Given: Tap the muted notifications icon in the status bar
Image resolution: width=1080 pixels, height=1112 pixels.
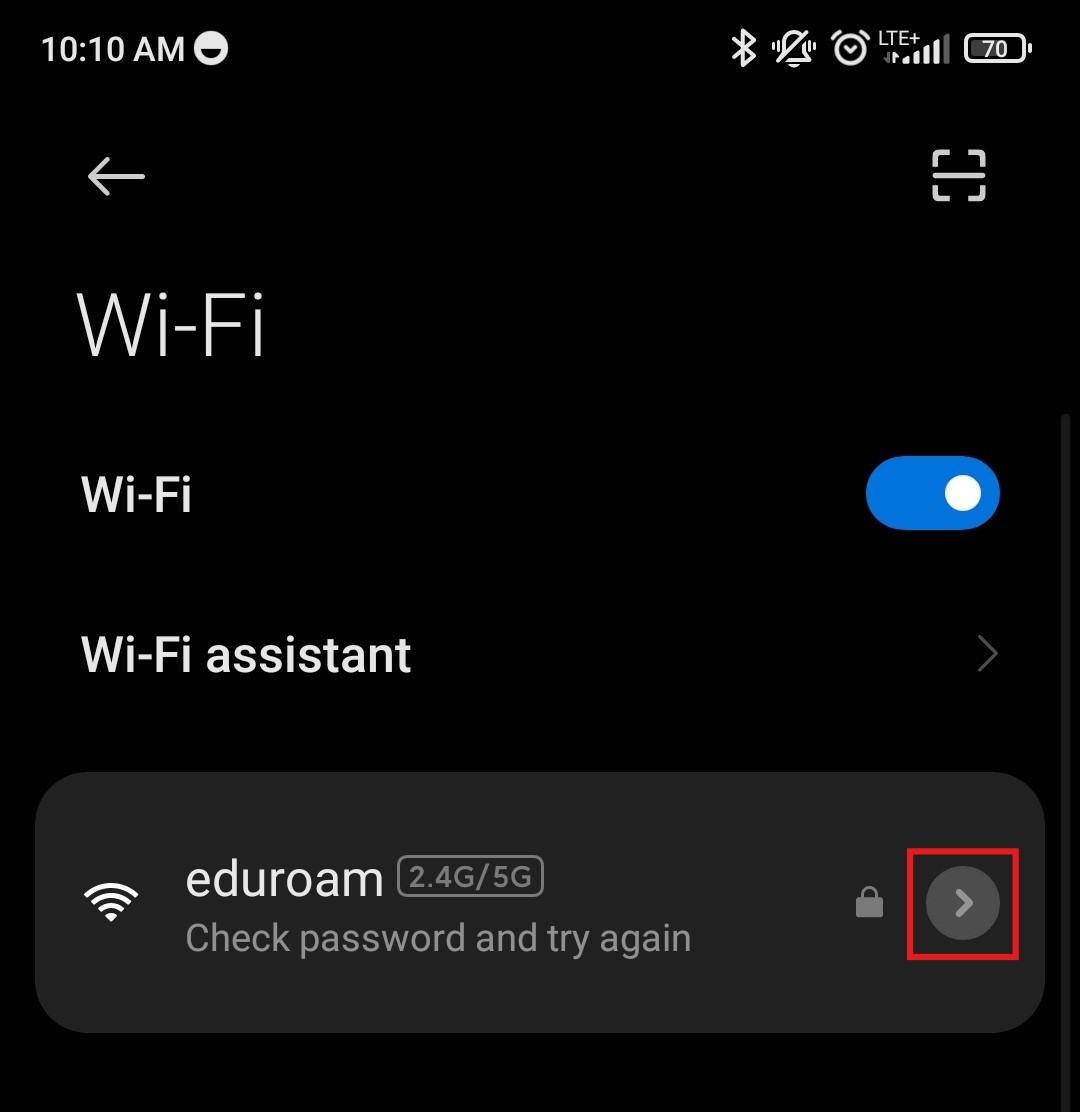Looking at the screenshot, I should 793,47.
